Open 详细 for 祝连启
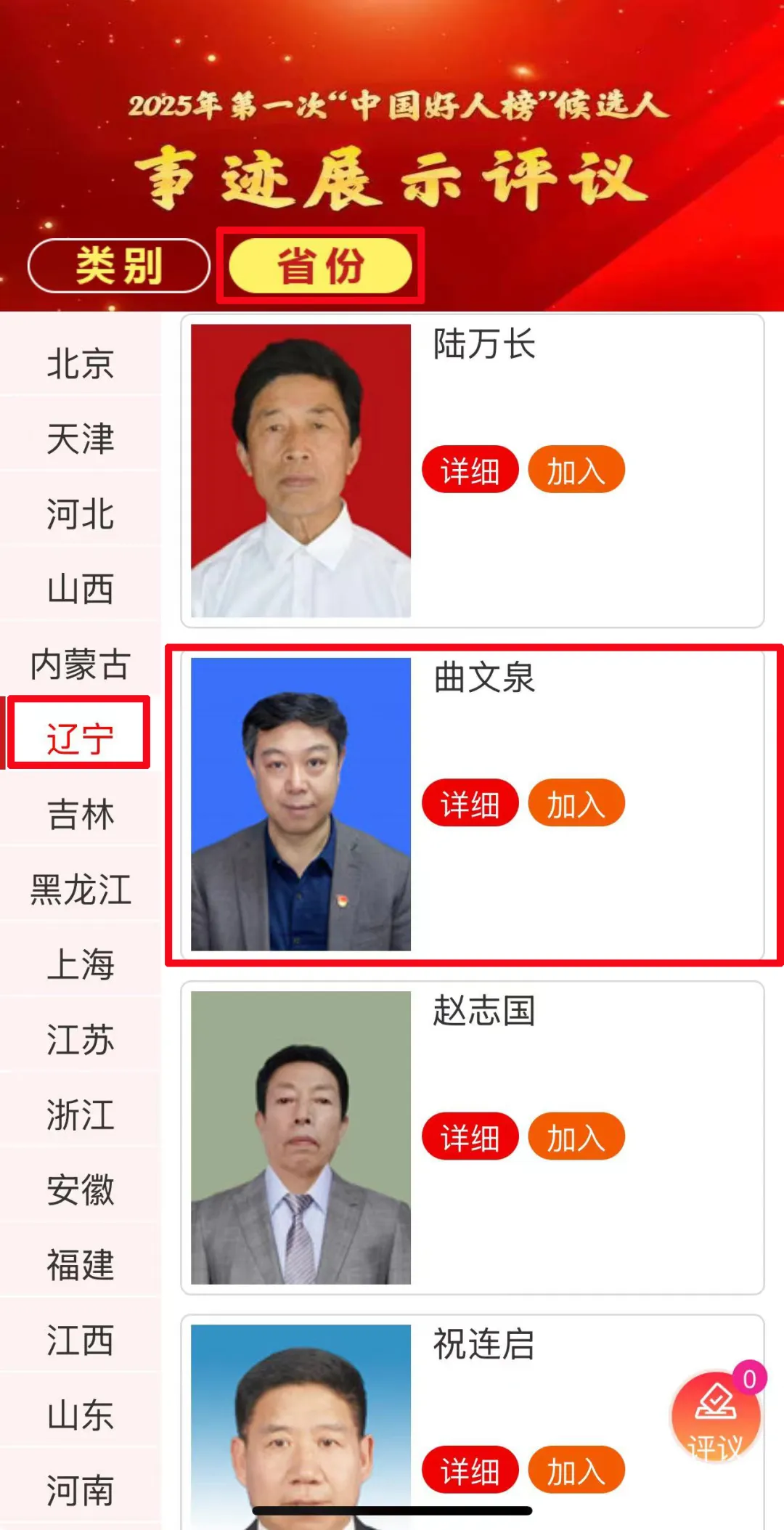 click(470, 1470)
